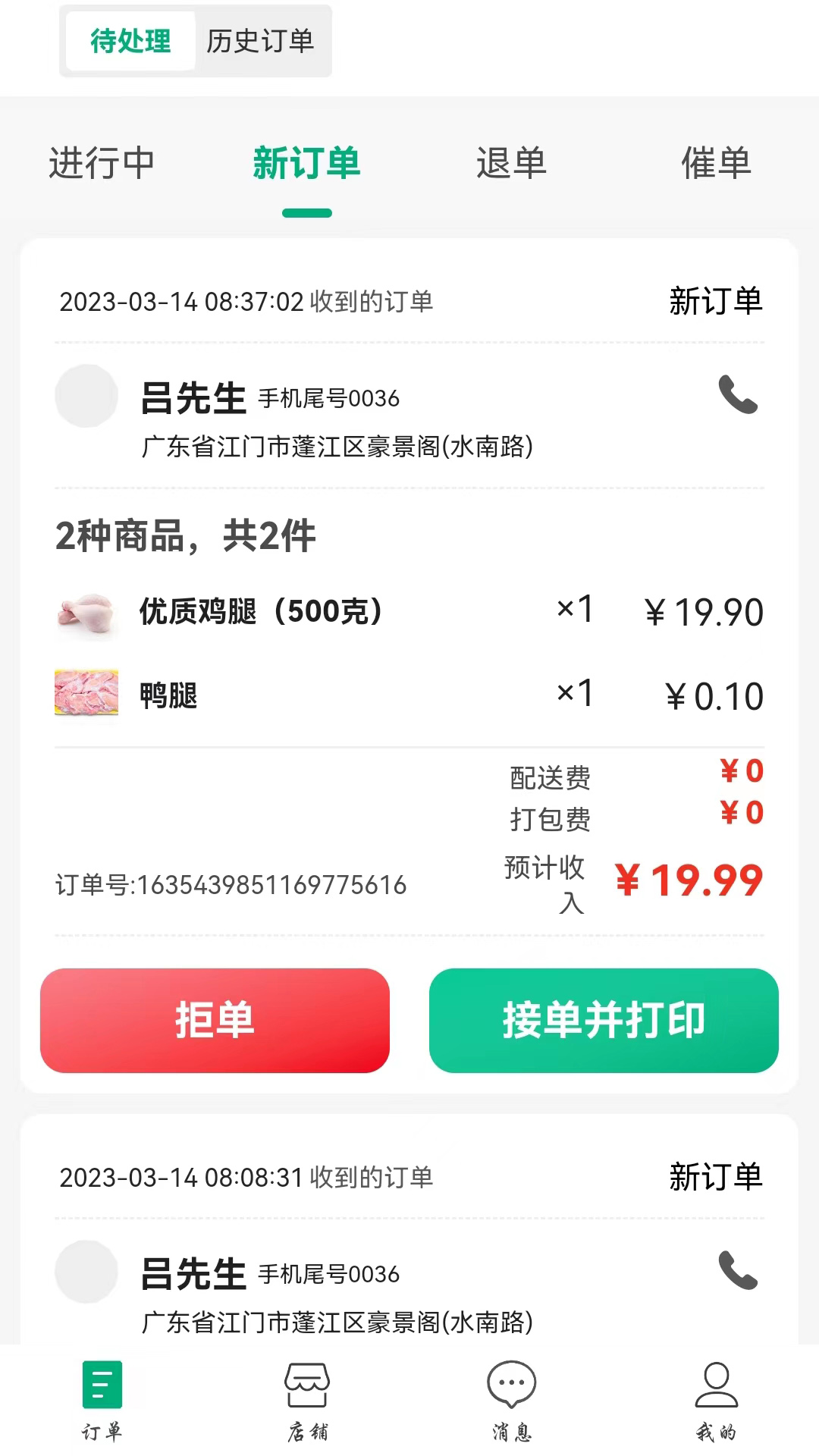Viewport: 819px width, 1456px height.
Task: Select the 待处理 segment
Action: tap(130, 41)
